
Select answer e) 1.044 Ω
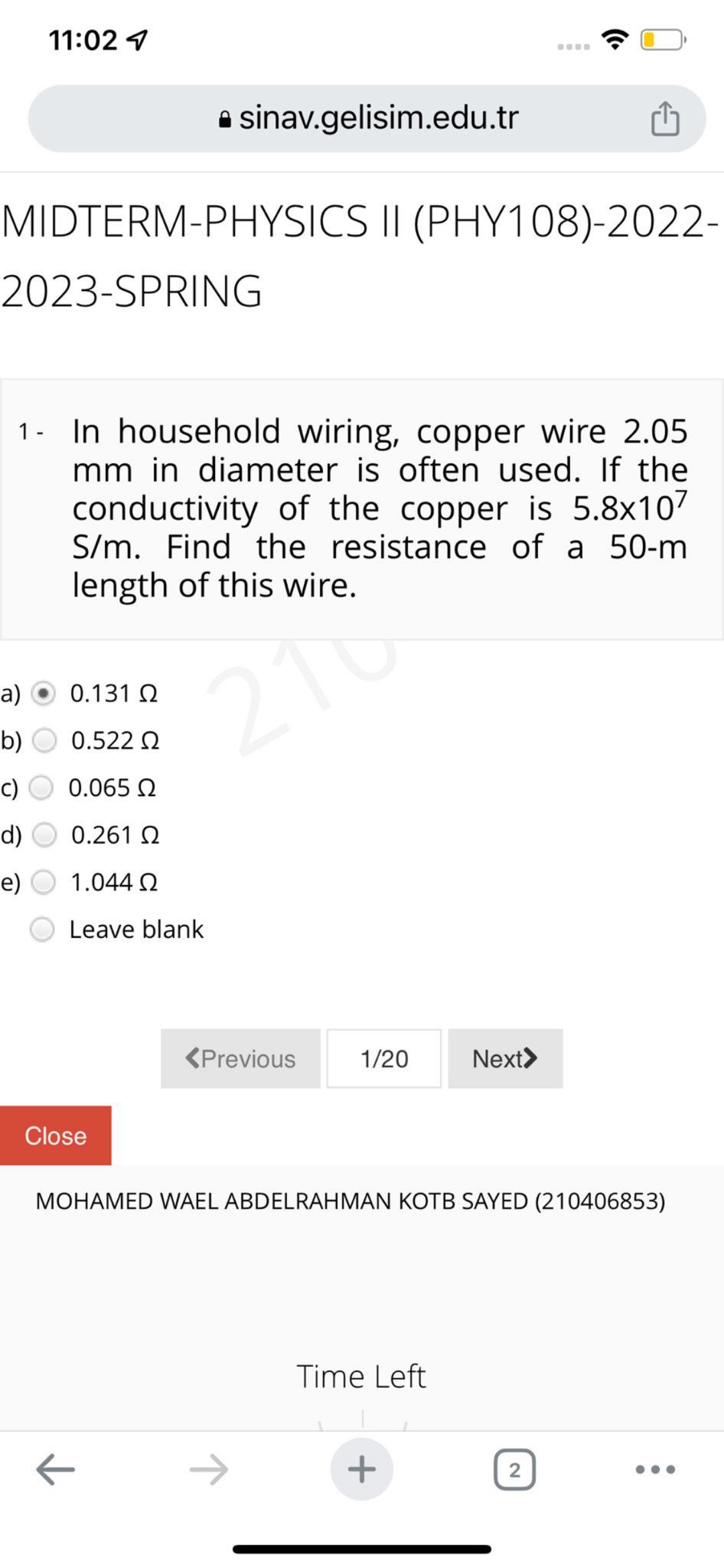coord(44,882)
